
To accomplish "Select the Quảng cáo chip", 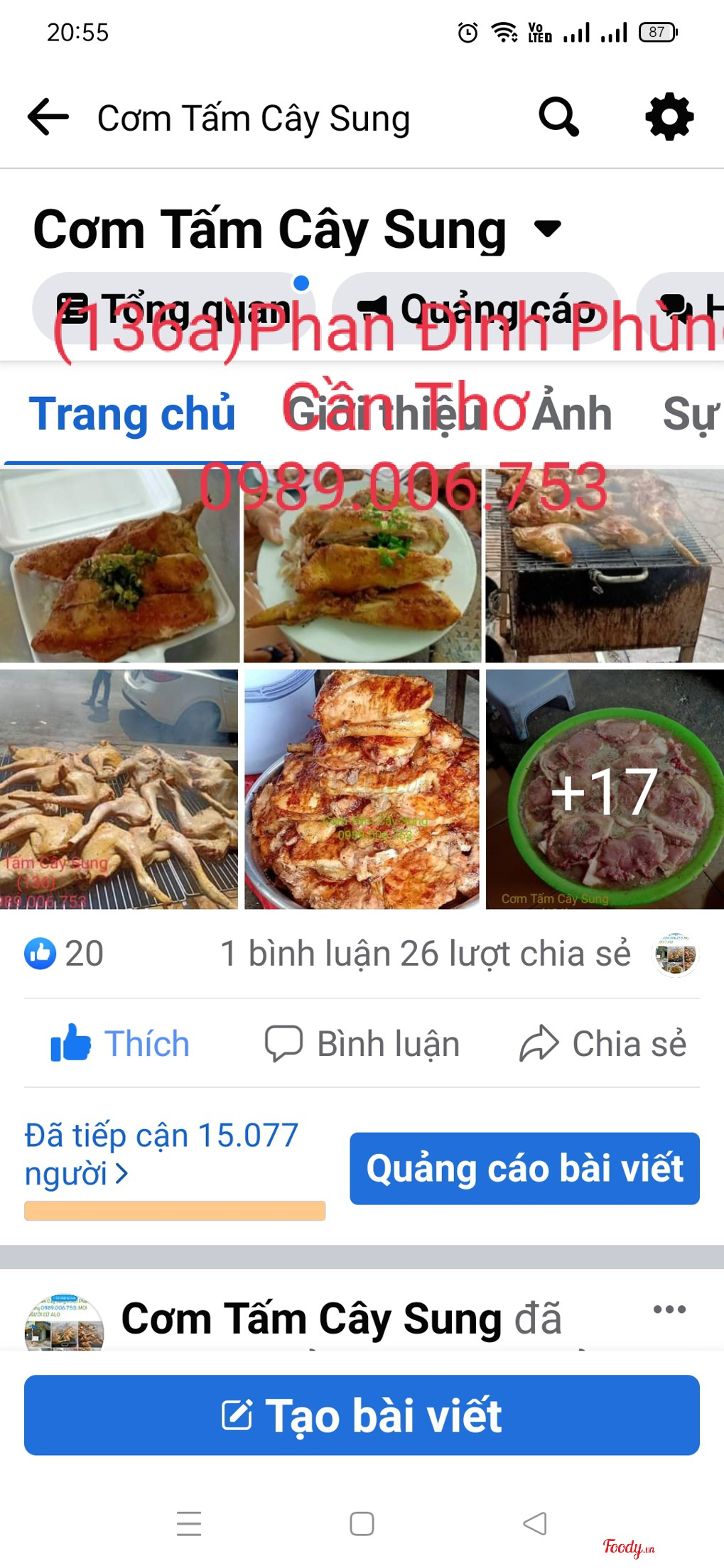I will [x=476, y=308].
